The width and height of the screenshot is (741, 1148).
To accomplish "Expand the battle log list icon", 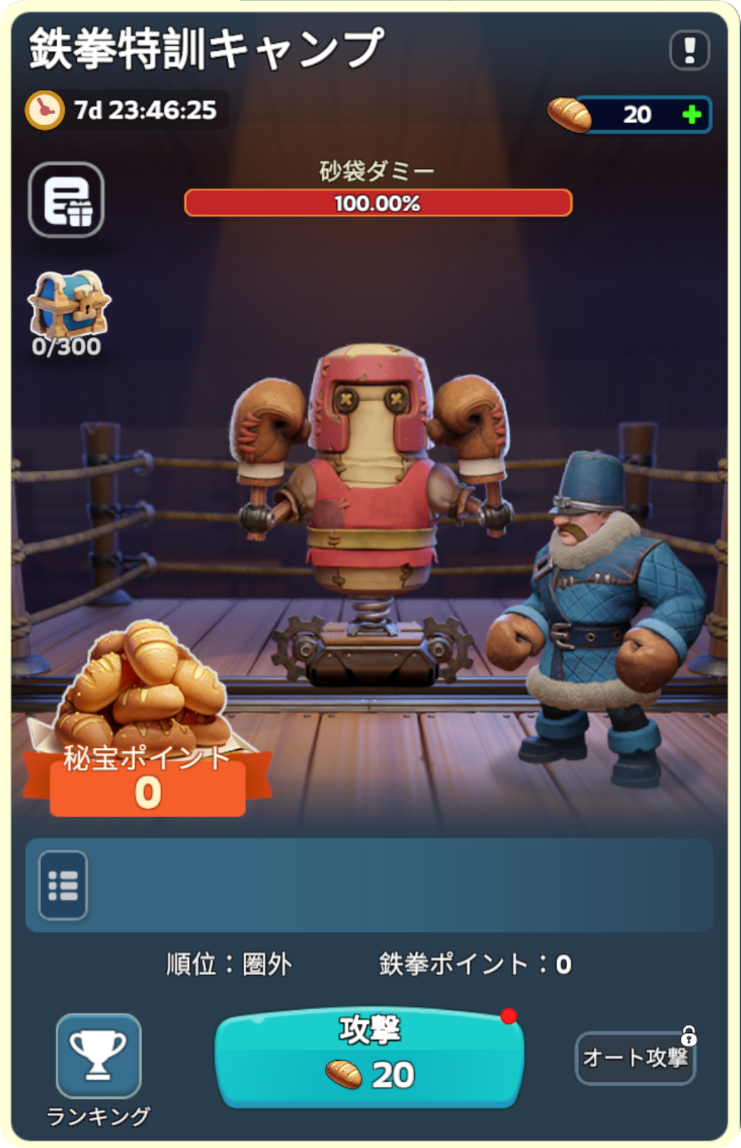I will point(63,885).
